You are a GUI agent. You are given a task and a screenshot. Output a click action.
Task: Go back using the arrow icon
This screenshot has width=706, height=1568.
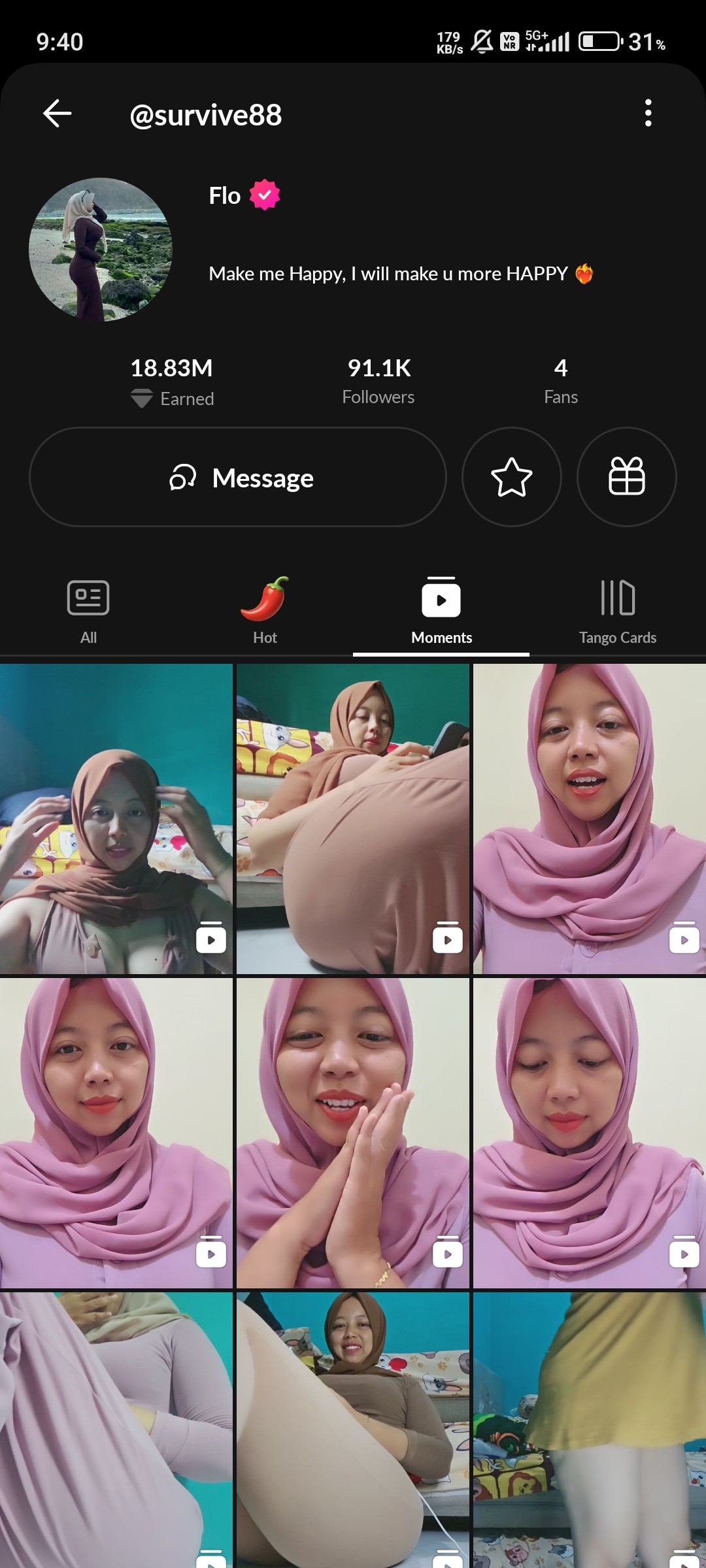(x=58, y=114)
